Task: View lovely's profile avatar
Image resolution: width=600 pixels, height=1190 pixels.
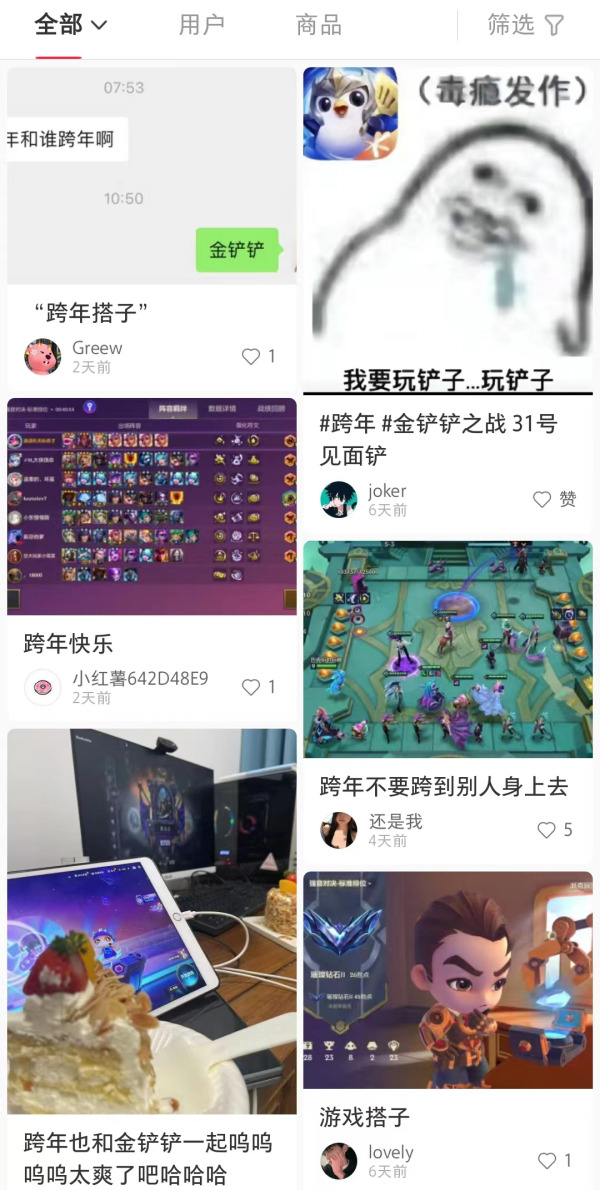Action: 338,1161
